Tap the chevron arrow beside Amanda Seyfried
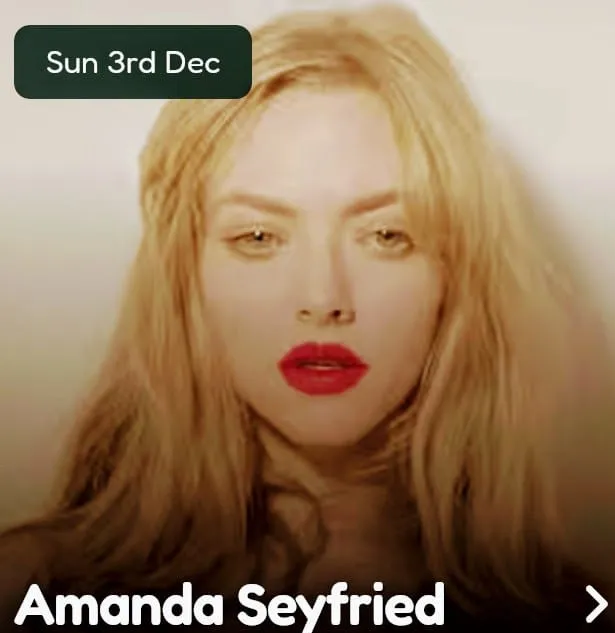 pos(596,604)
